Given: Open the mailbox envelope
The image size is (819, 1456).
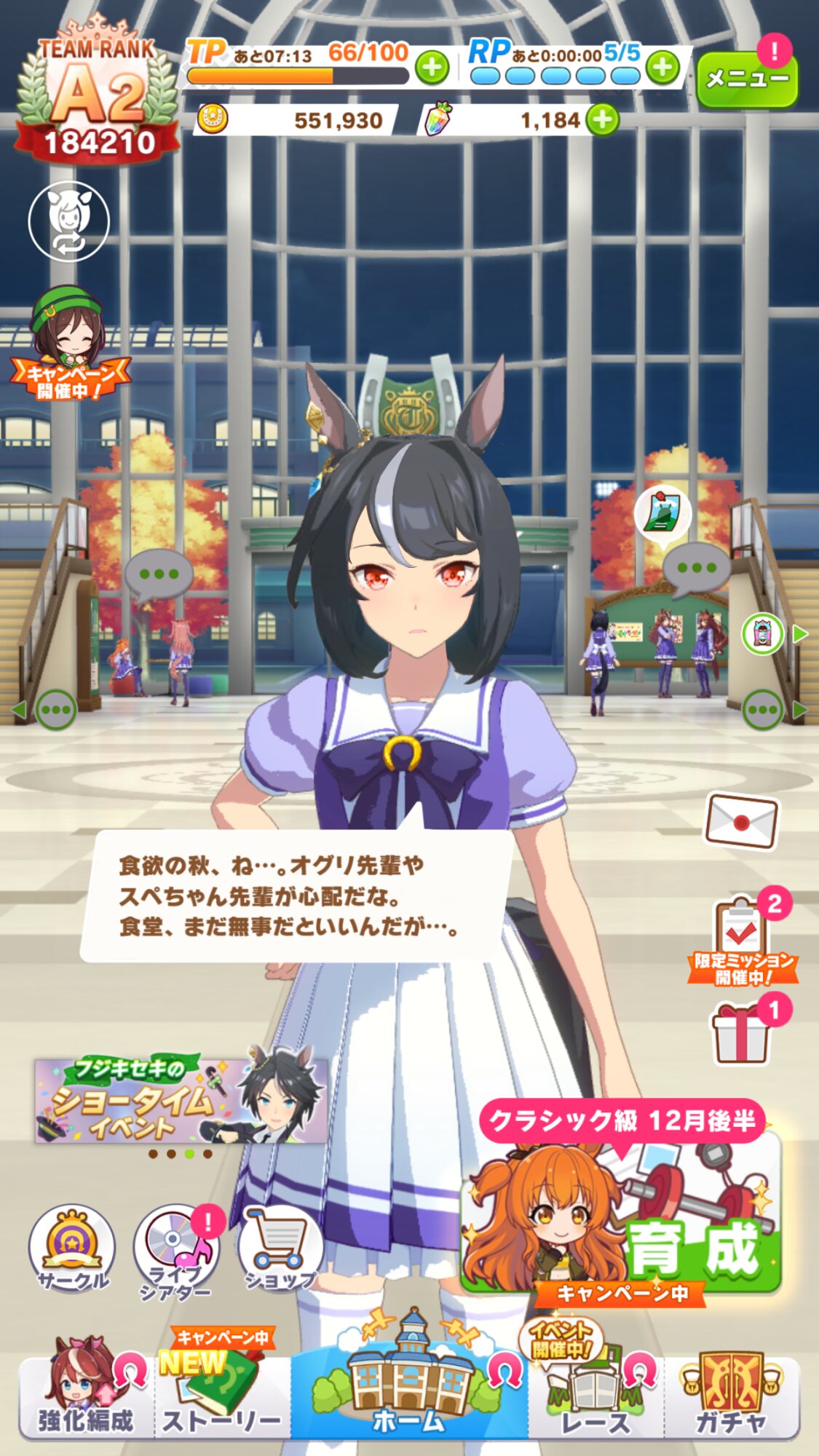Looking at the screenshot, I should [741, 821].
